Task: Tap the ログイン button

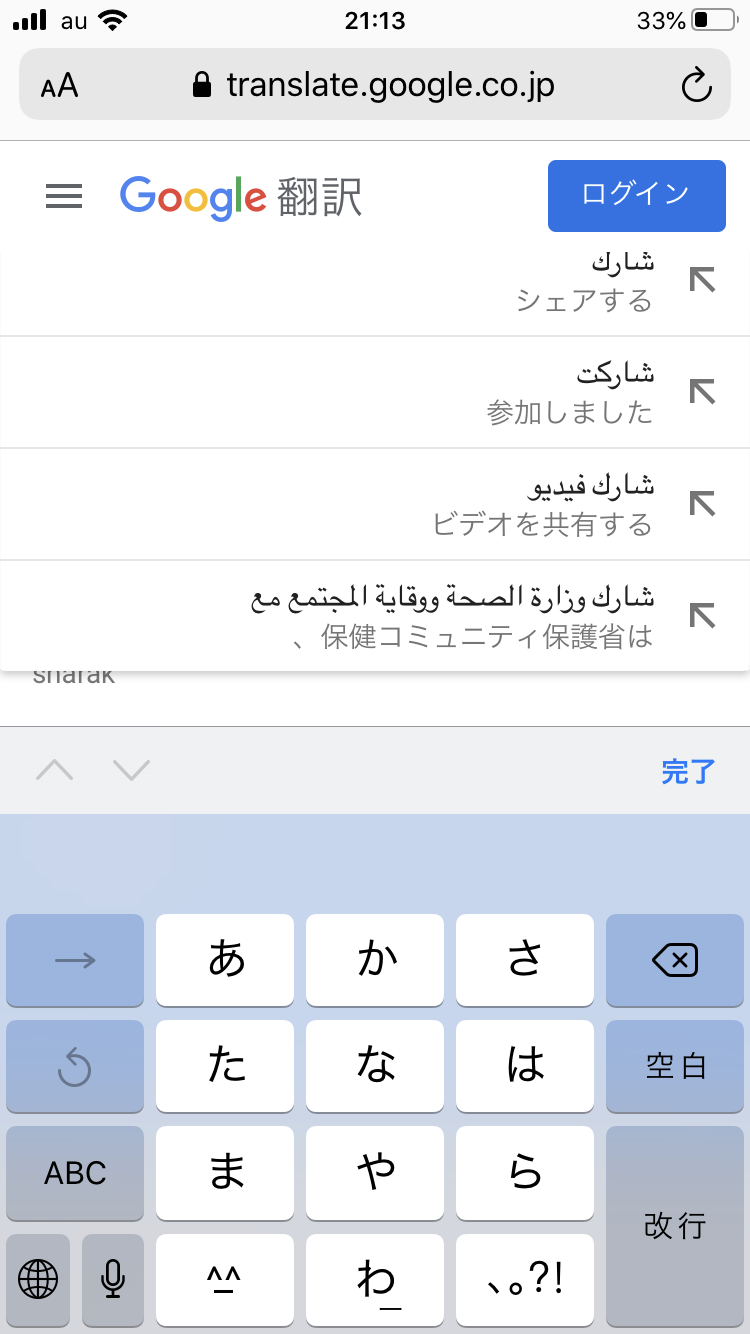Action: point(636,195)
